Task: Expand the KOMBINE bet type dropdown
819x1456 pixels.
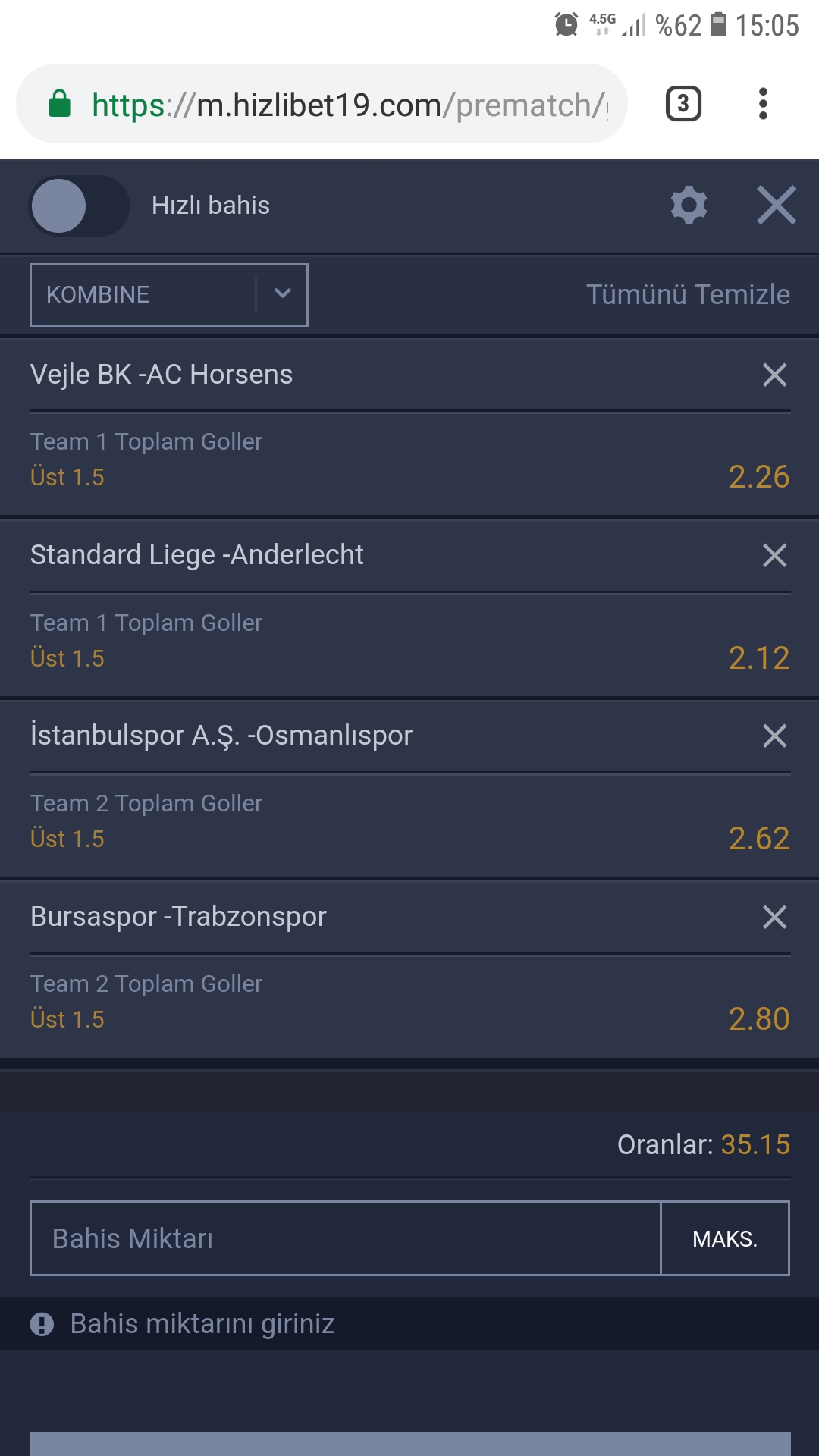Action: point(169,295)
